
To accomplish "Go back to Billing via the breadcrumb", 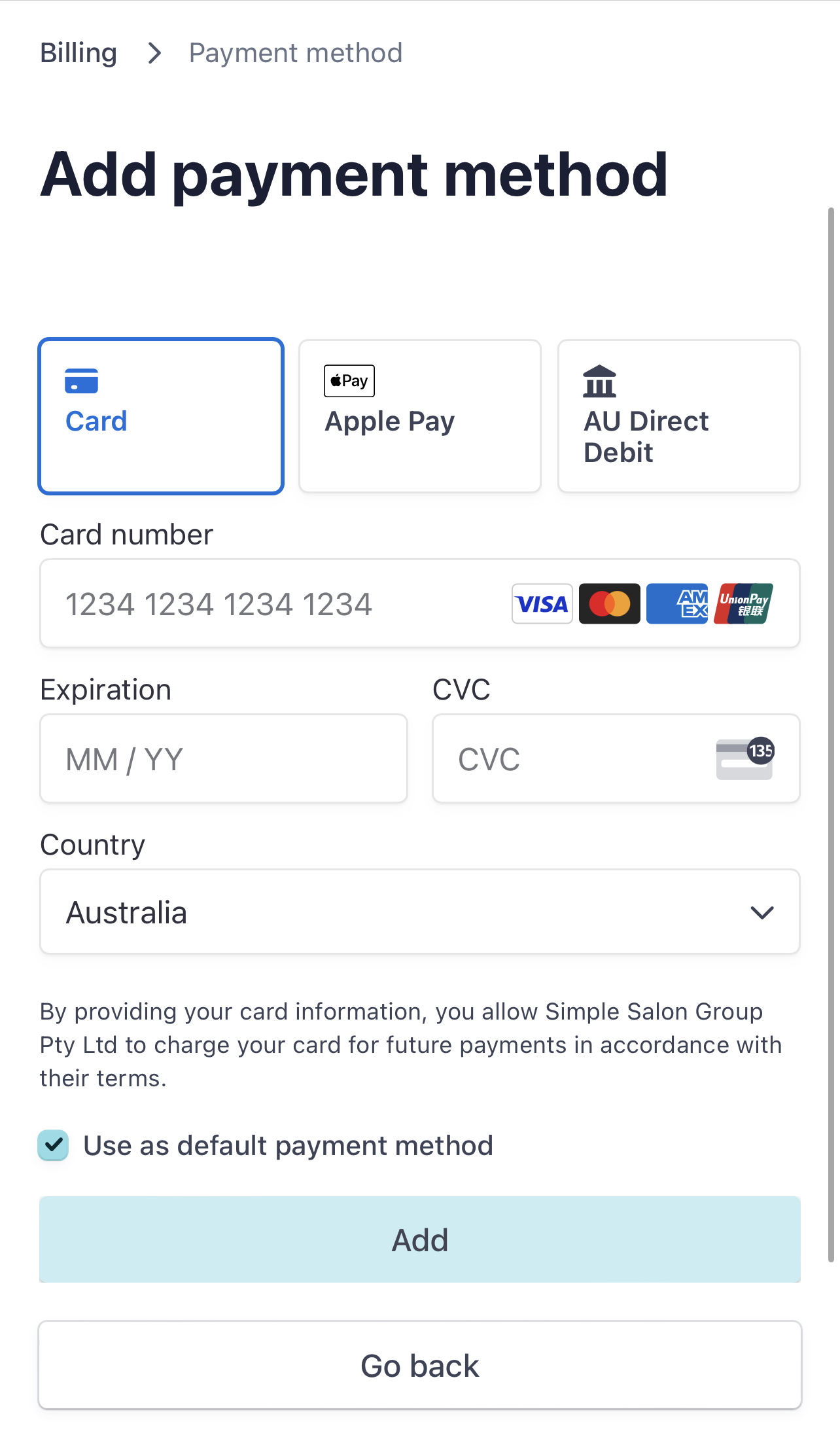I will [x=79, y=53].
